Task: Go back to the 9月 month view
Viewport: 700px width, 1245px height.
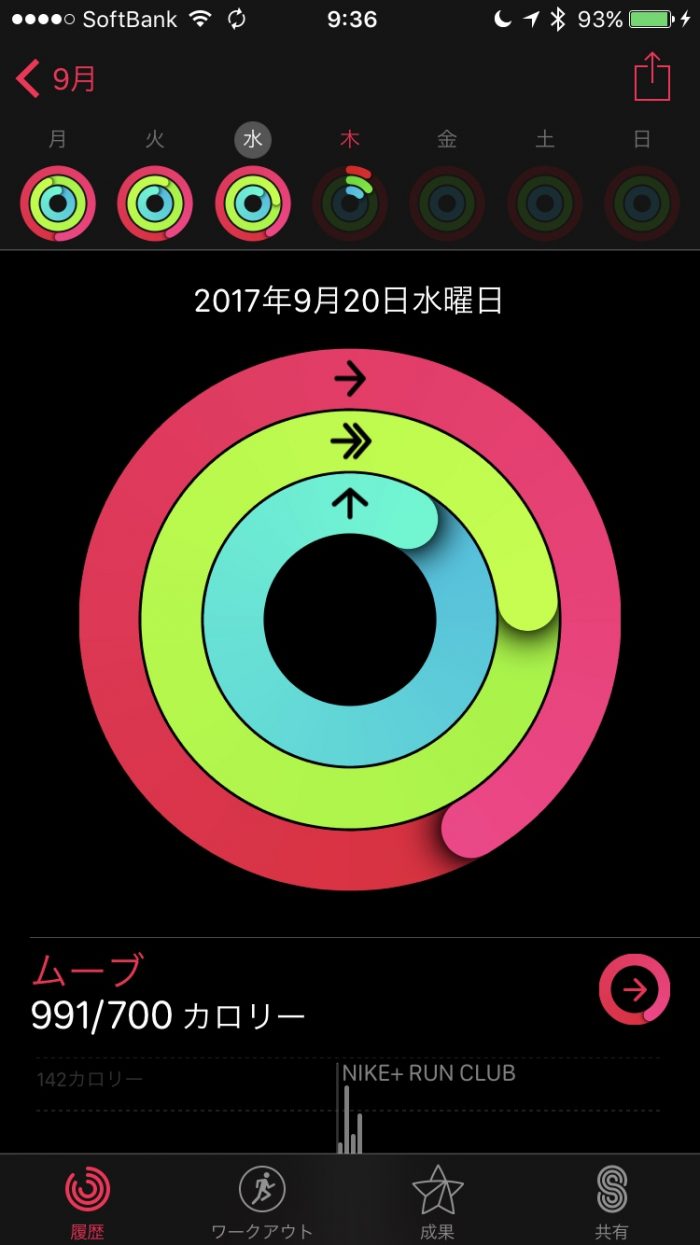Action: (x=56, y=79)
